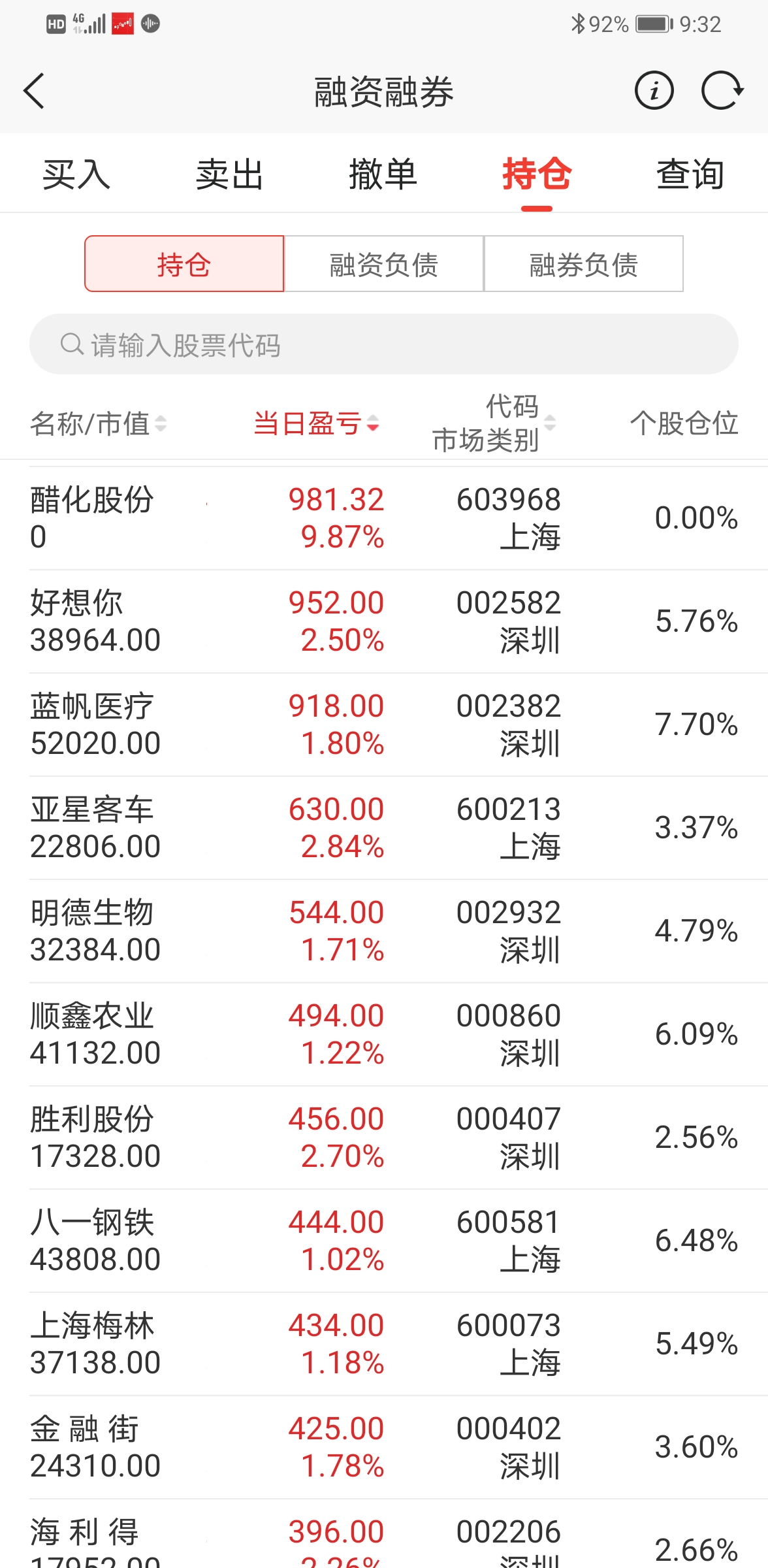
Task: Select the 金融街 holding row
Action: [384, 1447]
